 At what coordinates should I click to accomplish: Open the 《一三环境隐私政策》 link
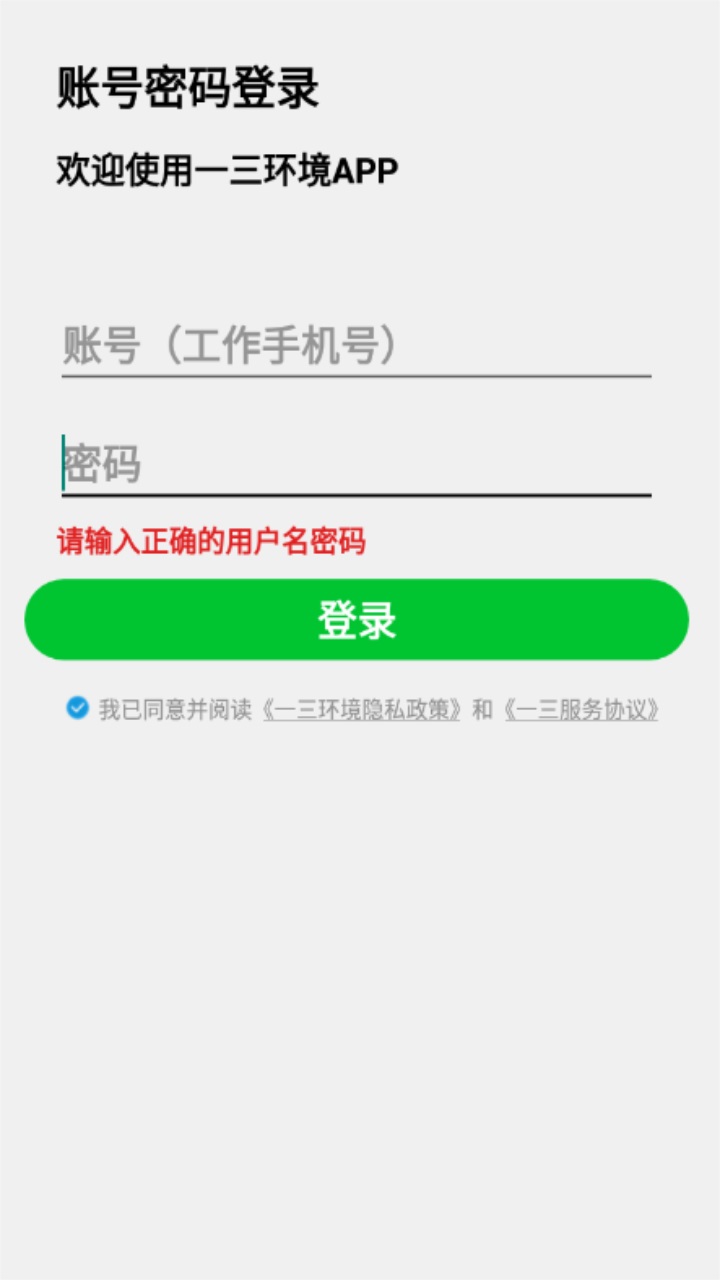pyautogui.click(x=361, y=710)
